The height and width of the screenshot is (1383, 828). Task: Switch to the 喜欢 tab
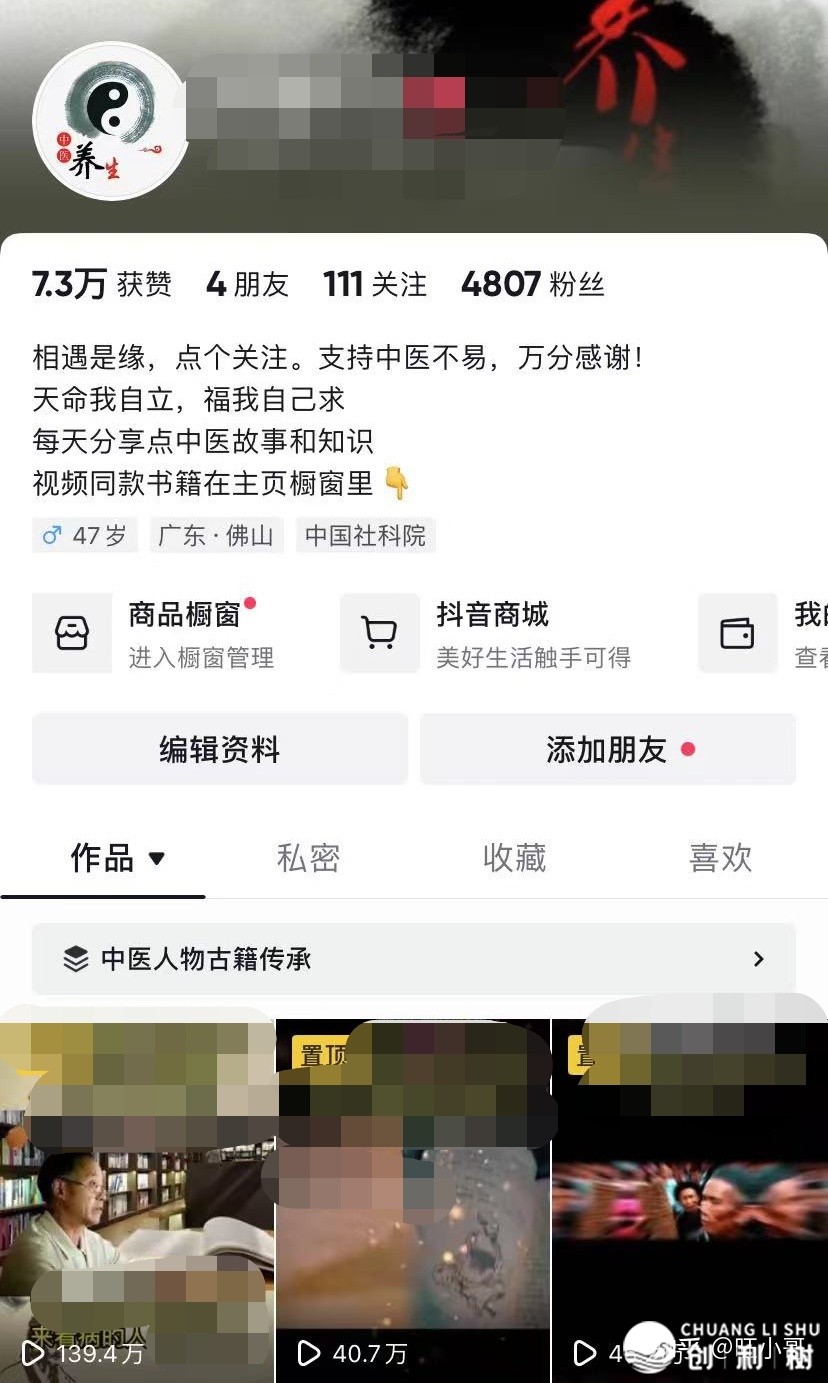(x=720, y=858)
